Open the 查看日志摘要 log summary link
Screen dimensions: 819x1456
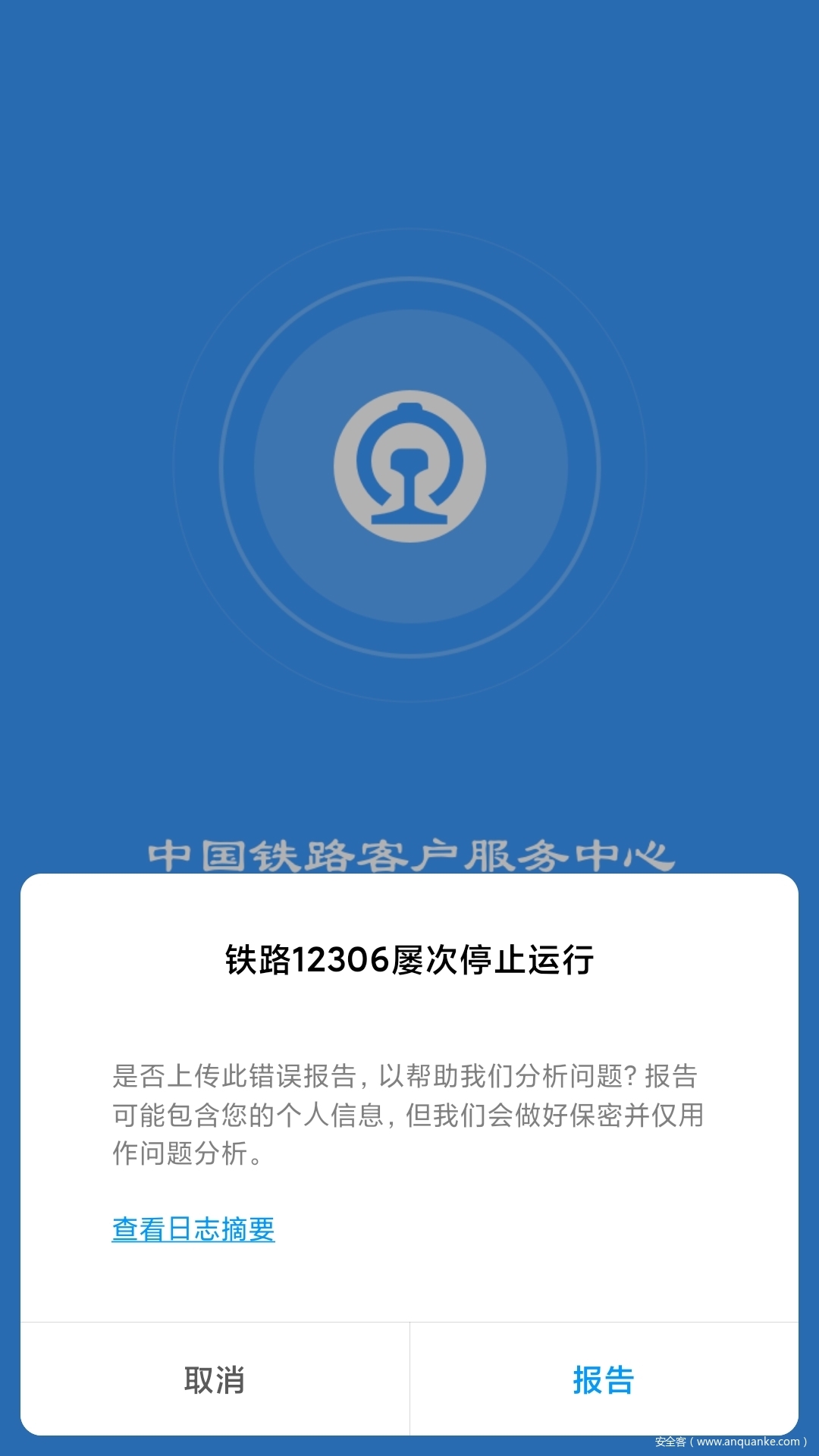point(193,1229)
